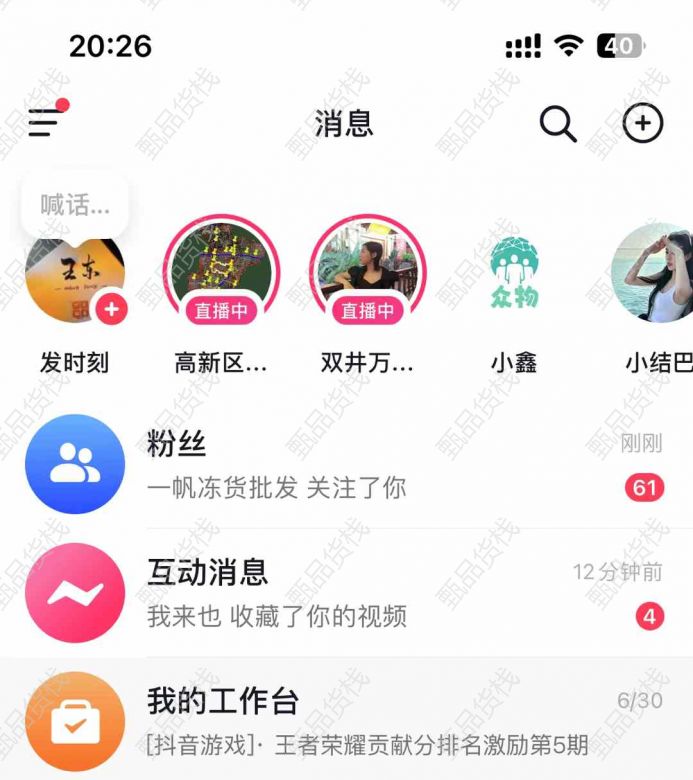This screenshot has width=693, height=780.
Task: Tap the plus circle icon
Action: tap(643, 124)
